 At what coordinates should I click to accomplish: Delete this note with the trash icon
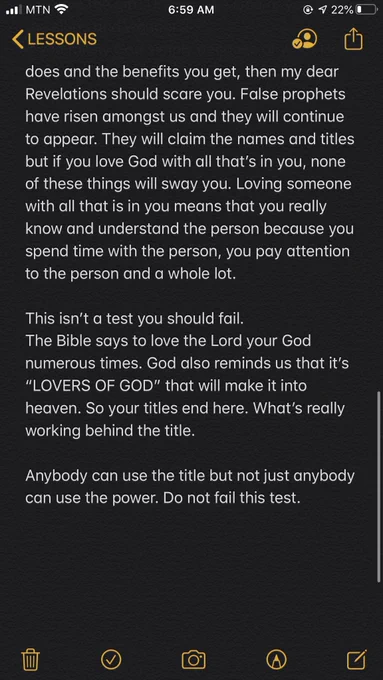coord(30,660)
